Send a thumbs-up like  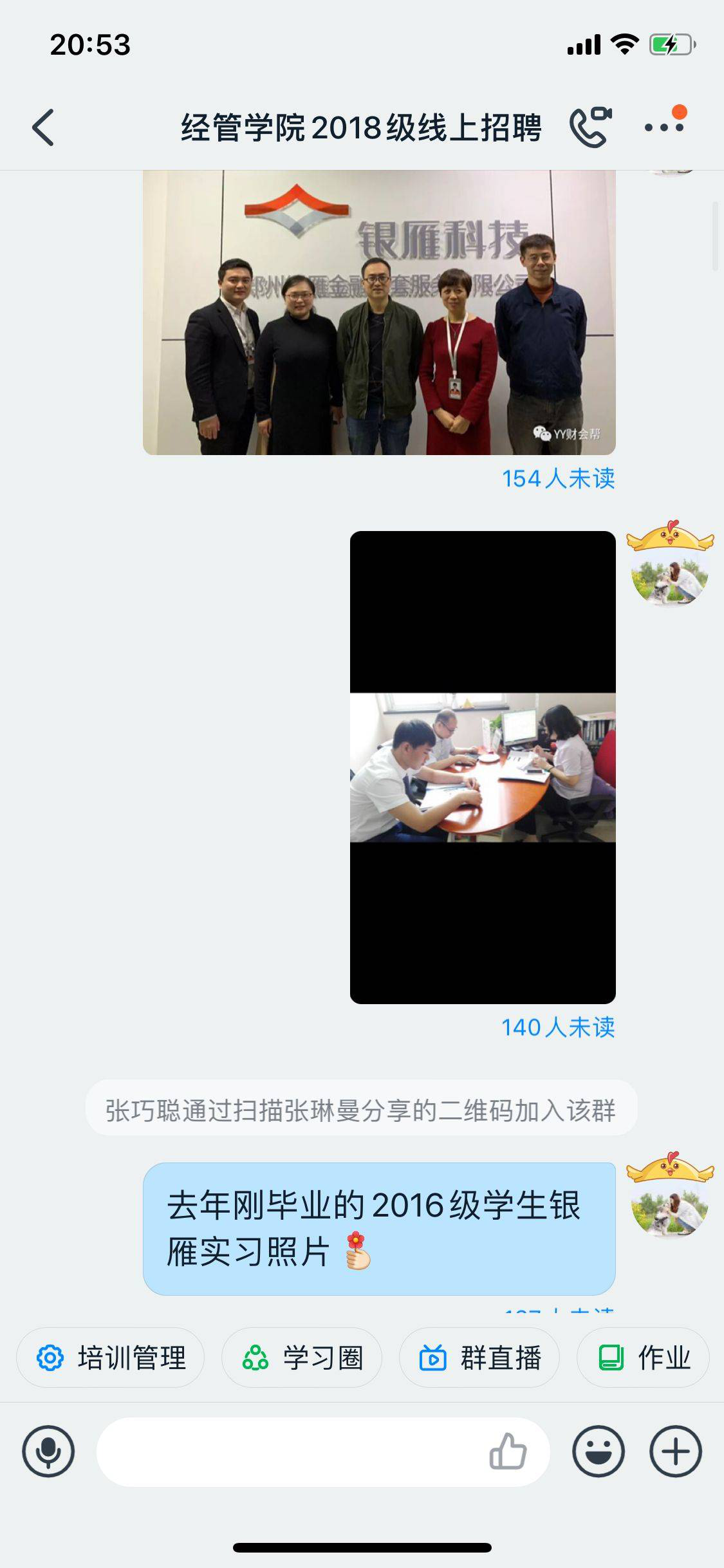tap(508, 1451)
